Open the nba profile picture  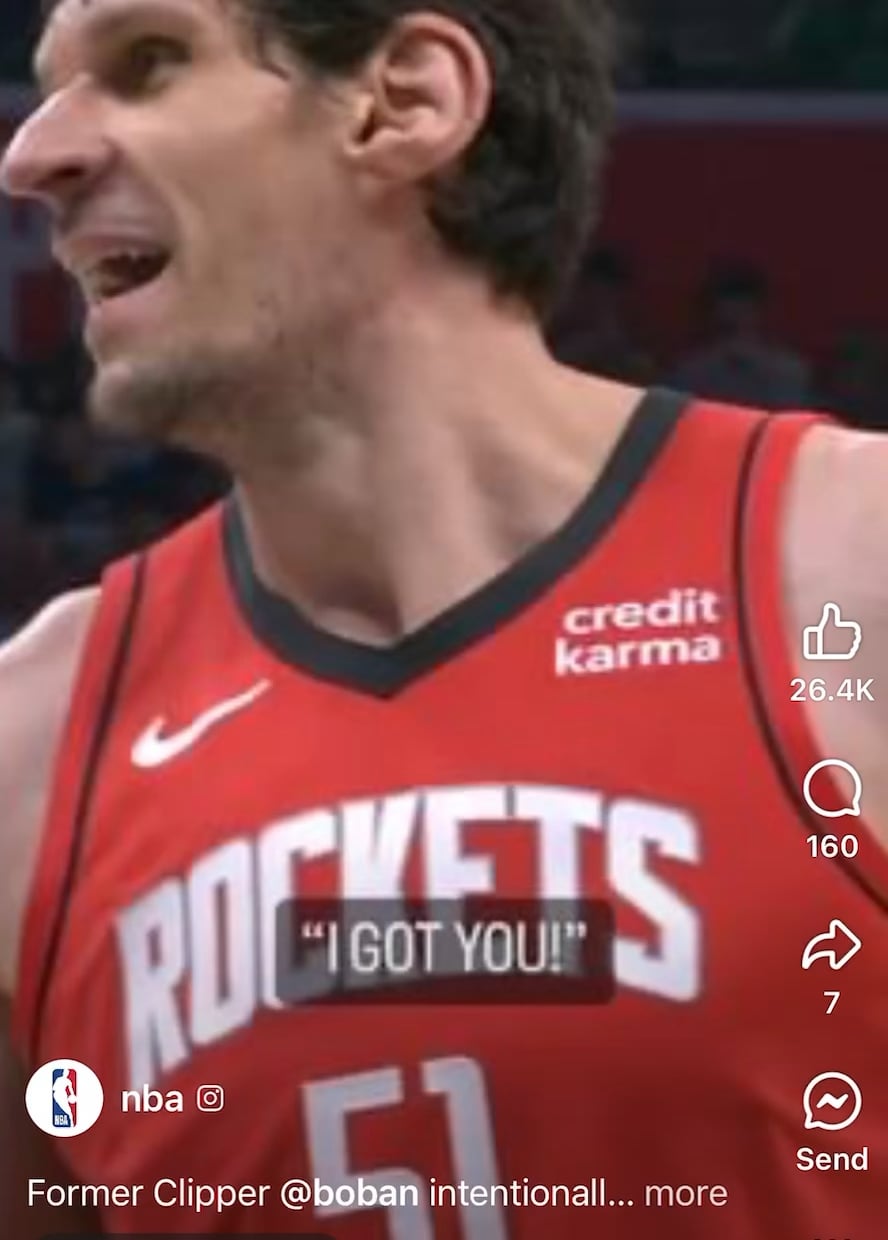point(64,1098)
